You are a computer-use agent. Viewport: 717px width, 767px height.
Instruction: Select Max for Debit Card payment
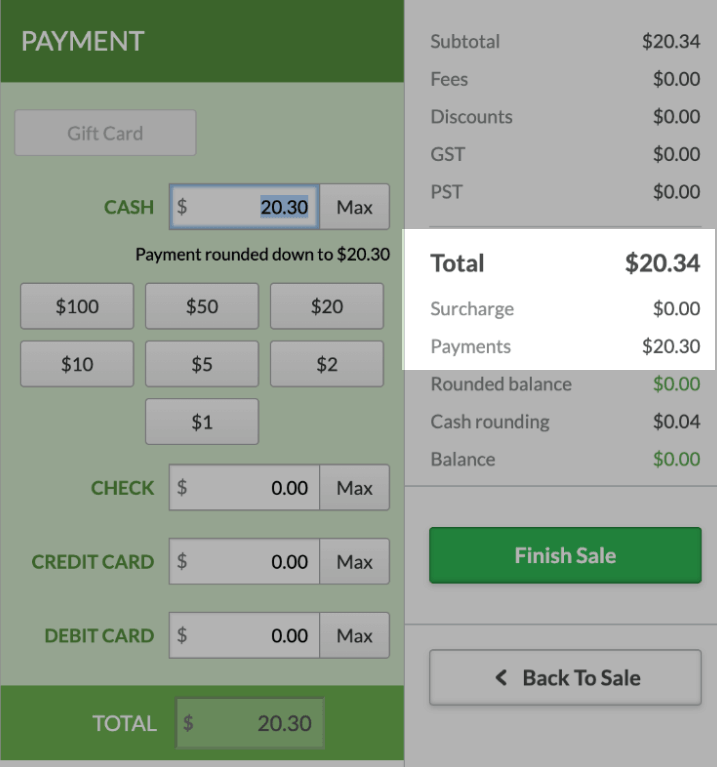[x=354, y=635]
